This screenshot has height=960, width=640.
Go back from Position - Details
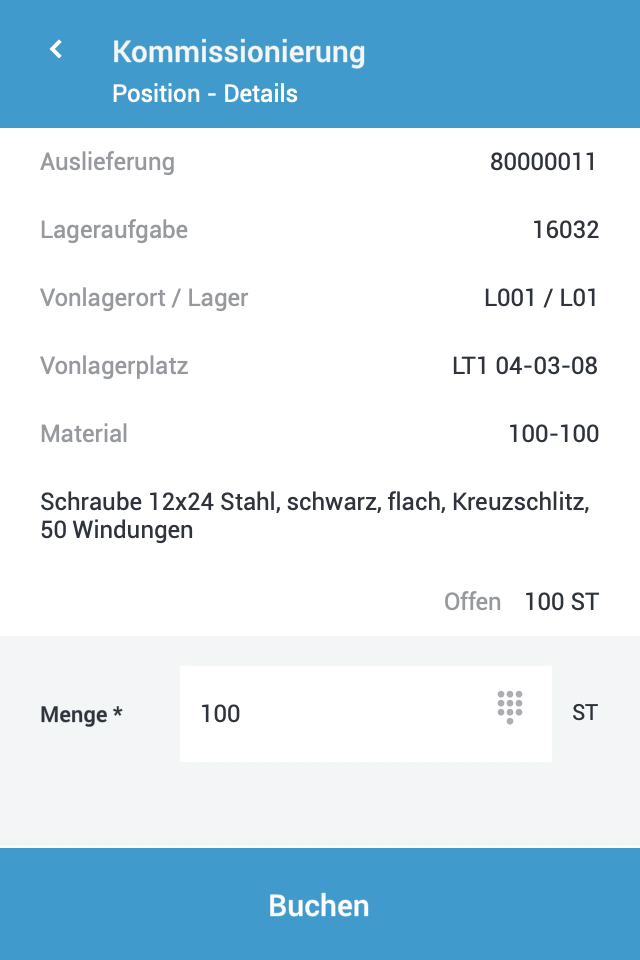tap(57, 50)
